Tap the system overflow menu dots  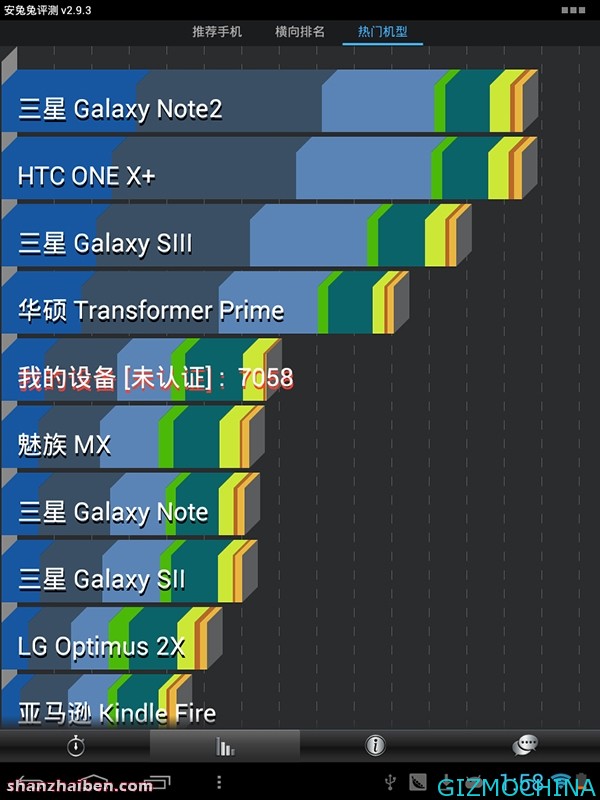pyautogui.click(x=219, y=780)
